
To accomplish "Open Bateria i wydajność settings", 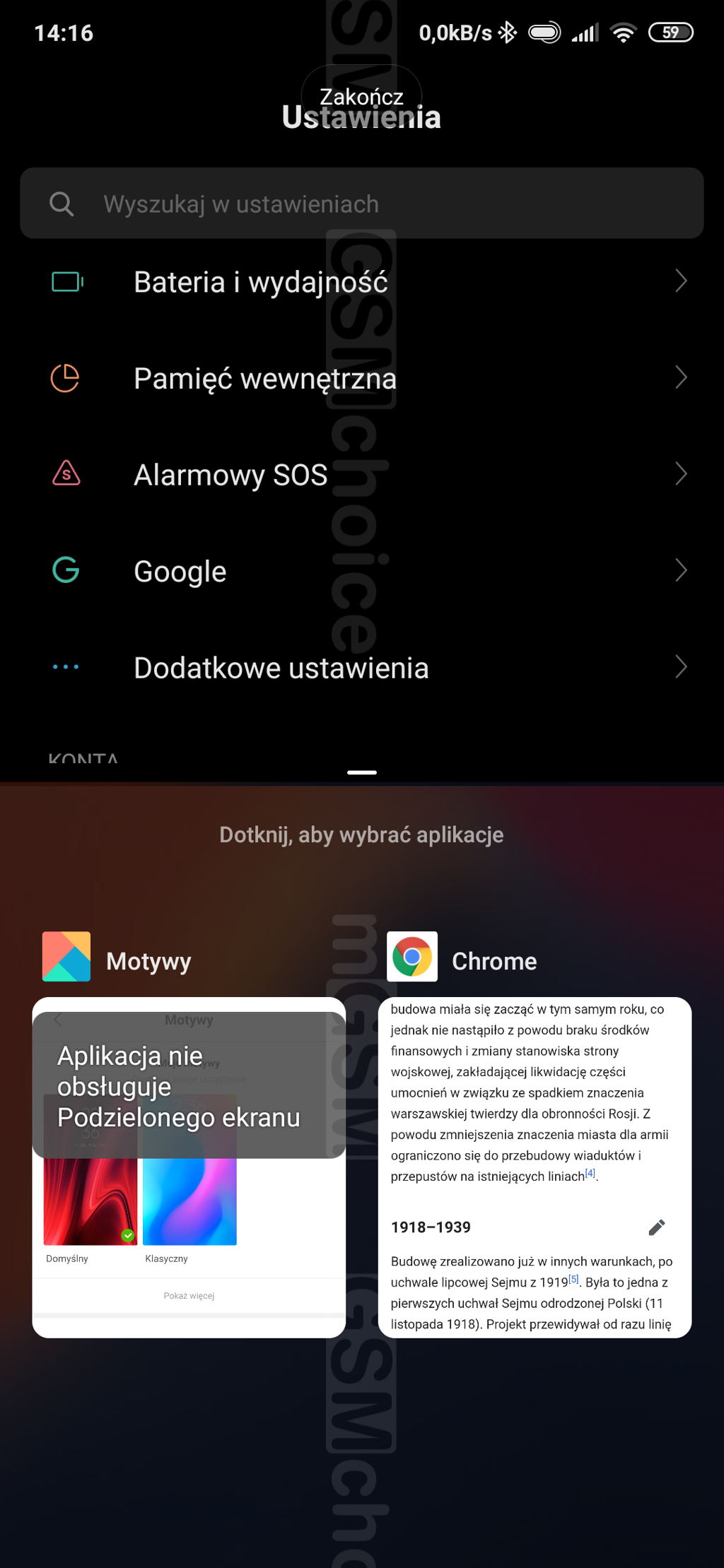I will coord(361,282).
